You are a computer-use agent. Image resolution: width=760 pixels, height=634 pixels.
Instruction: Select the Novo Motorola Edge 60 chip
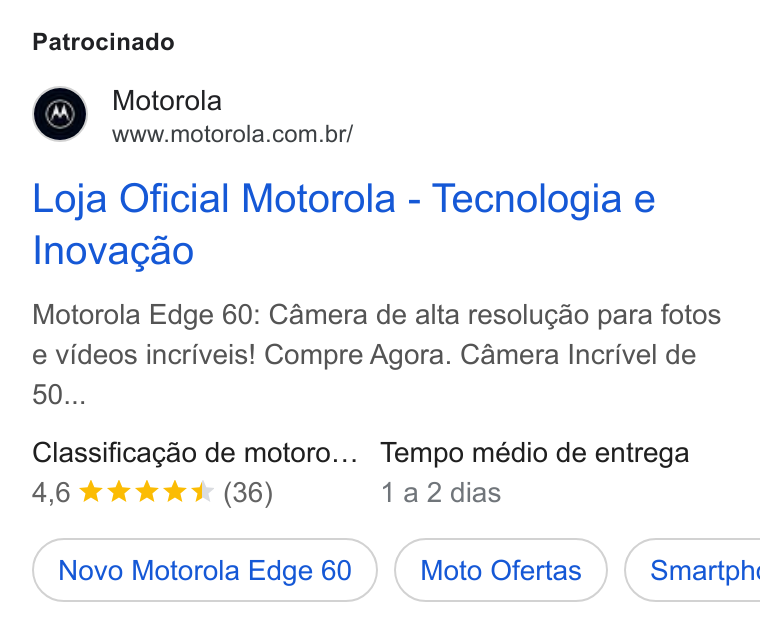205,570
